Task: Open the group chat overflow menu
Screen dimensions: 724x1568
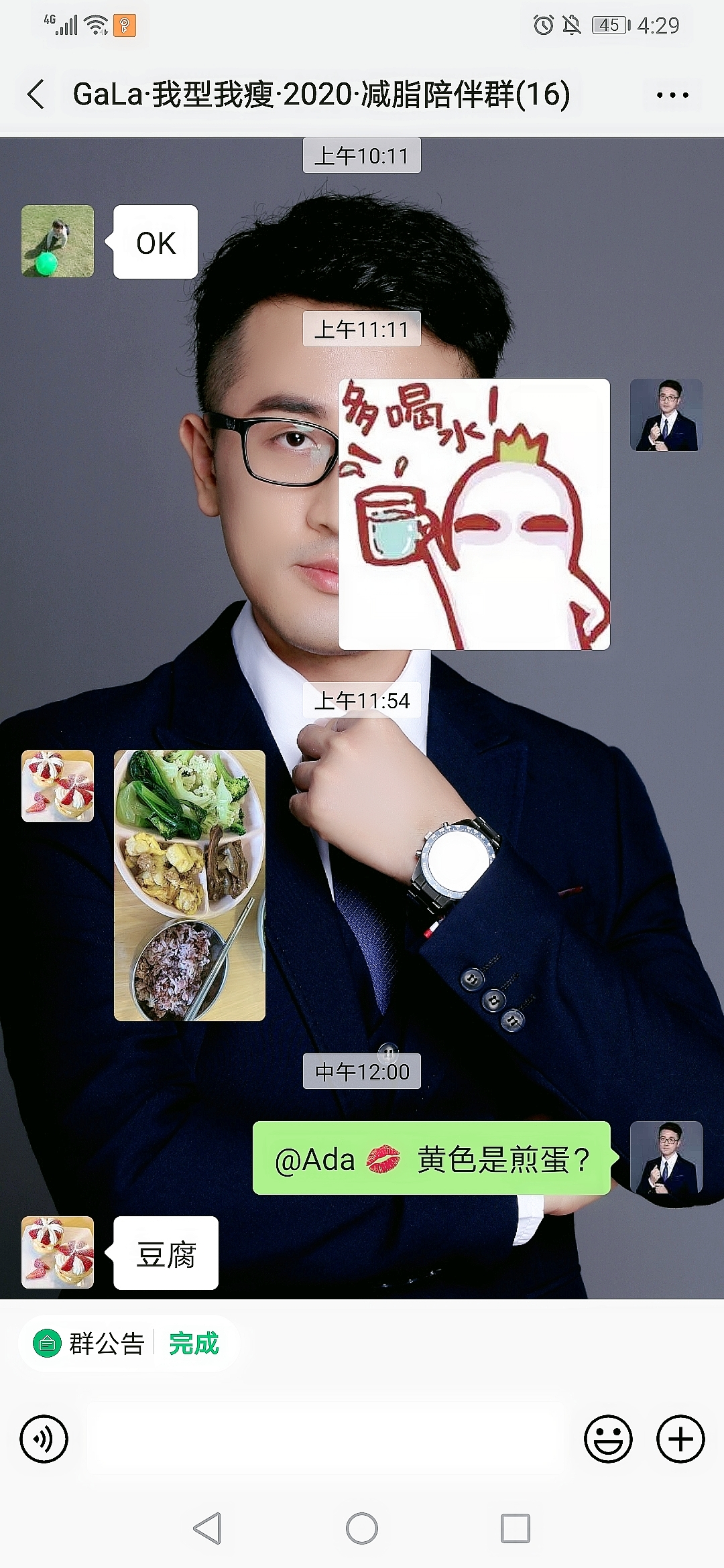Action: (x=672, y=95)
